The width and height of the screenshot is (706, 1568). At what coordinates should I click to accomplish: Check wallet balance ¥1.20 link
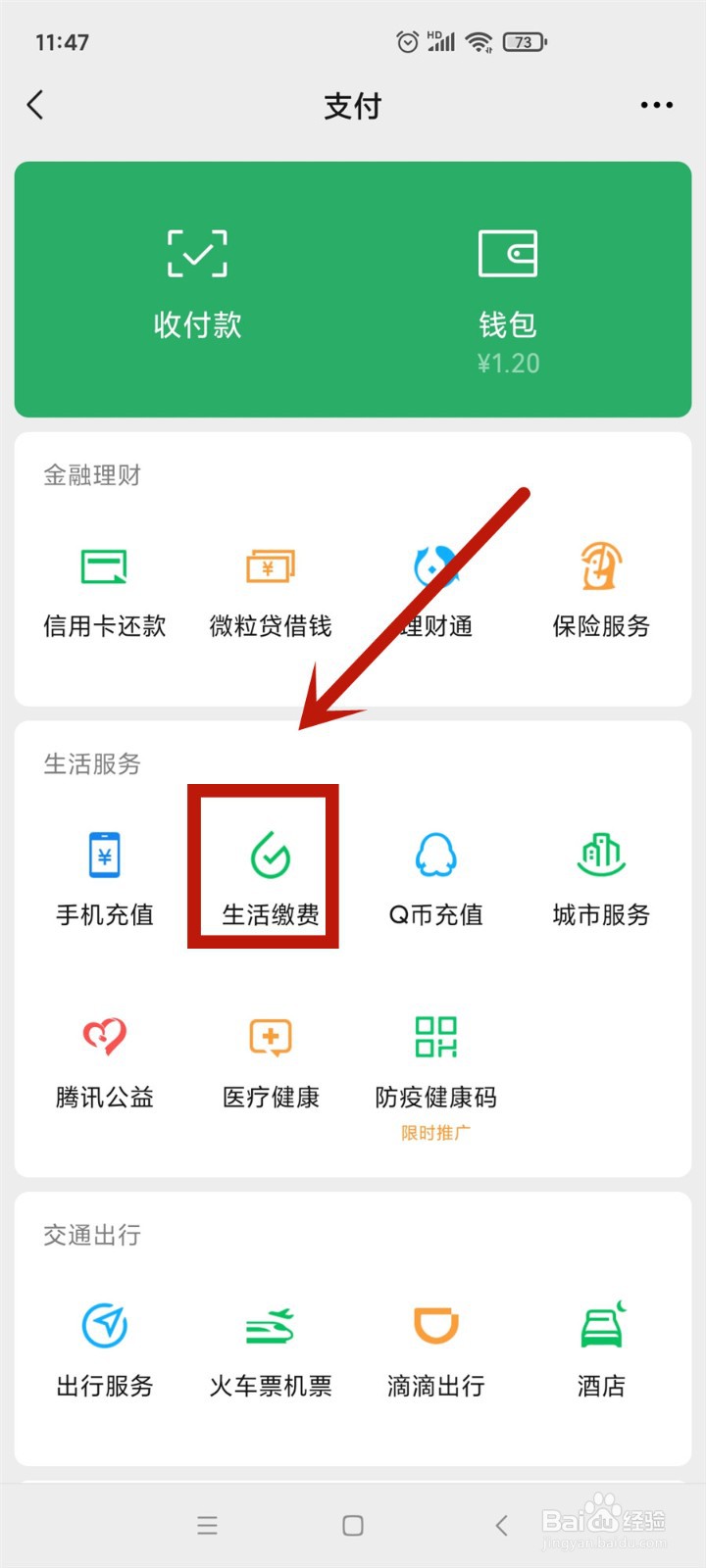[x=508, y=364]
